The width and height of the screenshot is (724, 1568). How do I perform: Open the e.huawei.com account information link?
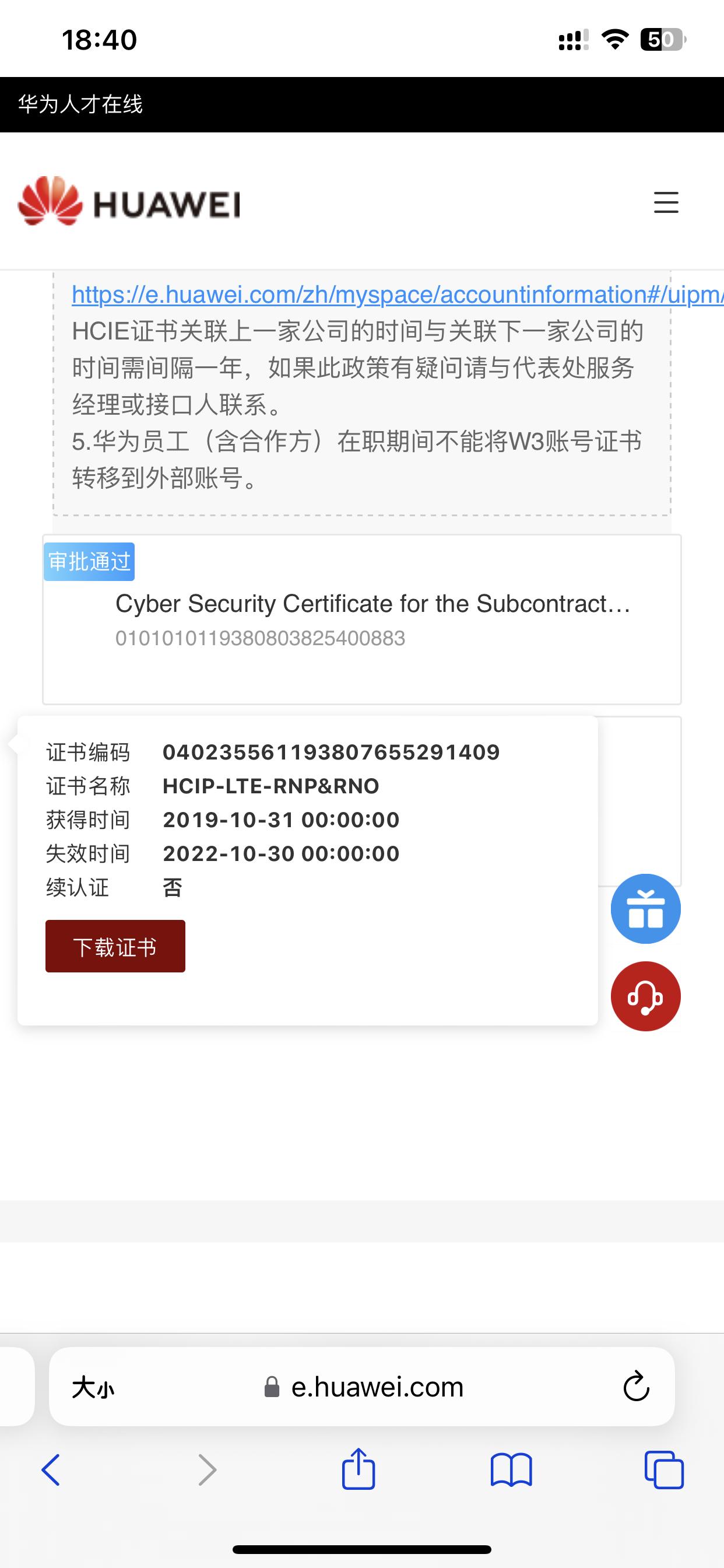click(395, 295)
